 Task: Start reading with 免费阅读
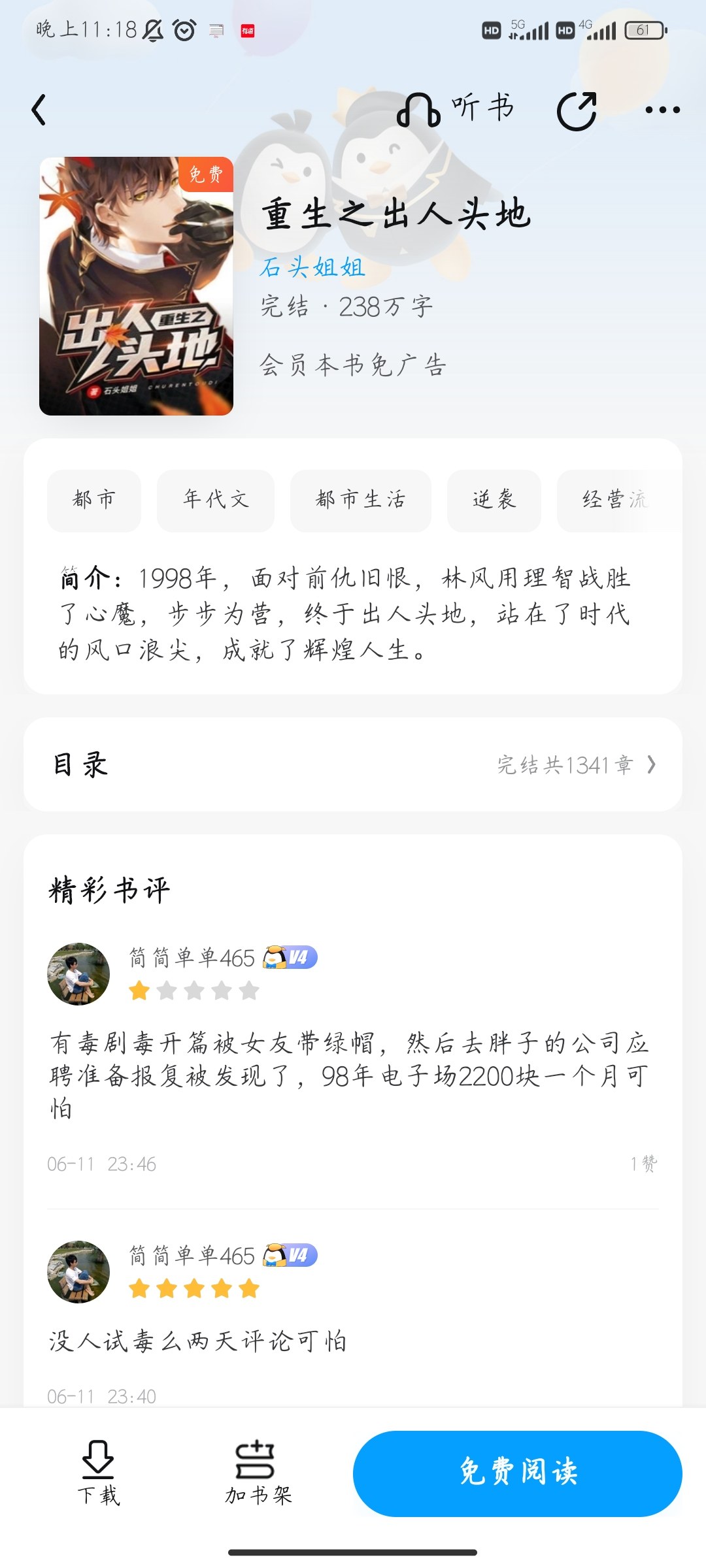pyautogui.click(x=518, y=1473)
